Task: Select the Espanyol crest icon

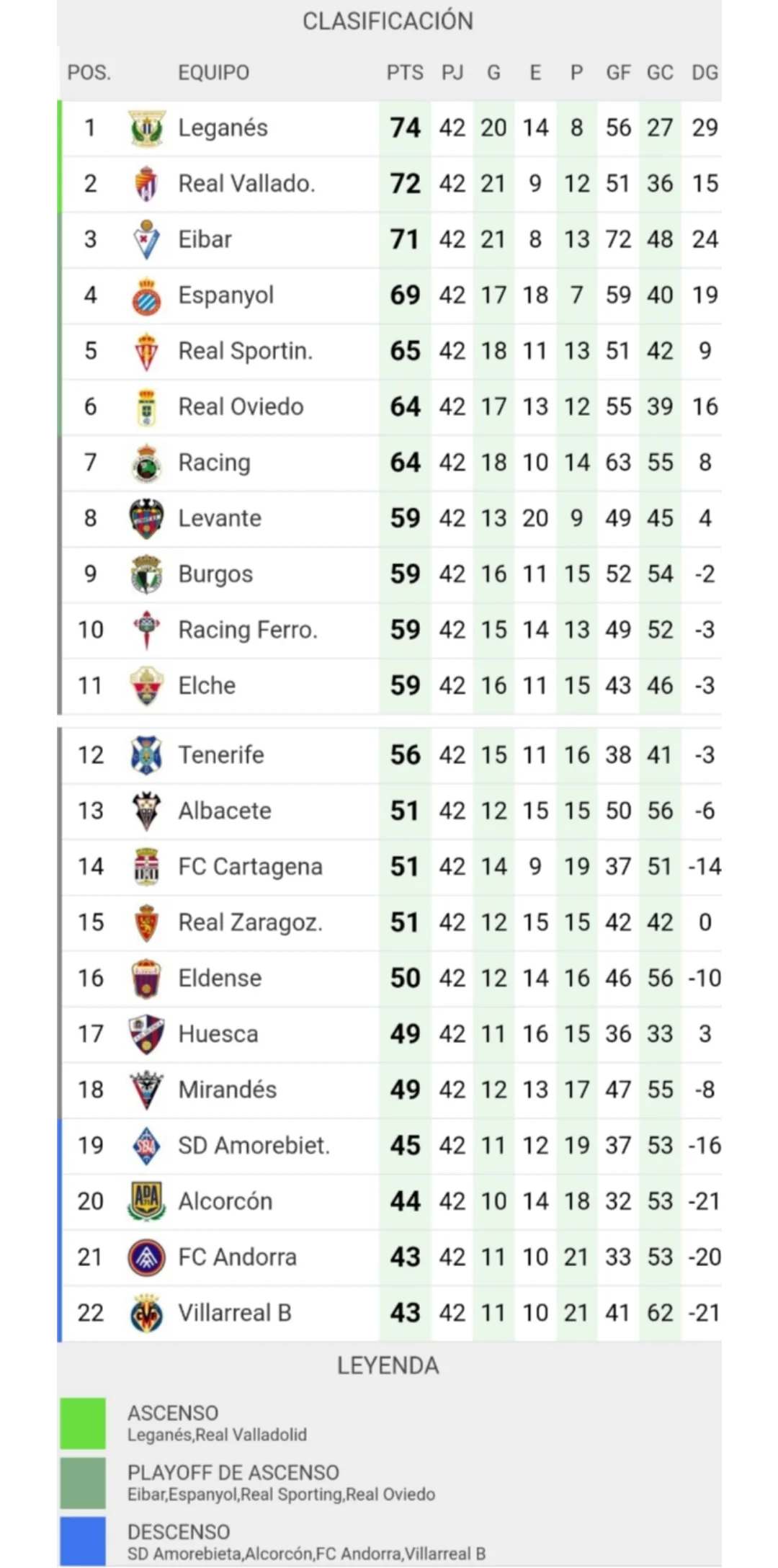Action: point(146,294)
